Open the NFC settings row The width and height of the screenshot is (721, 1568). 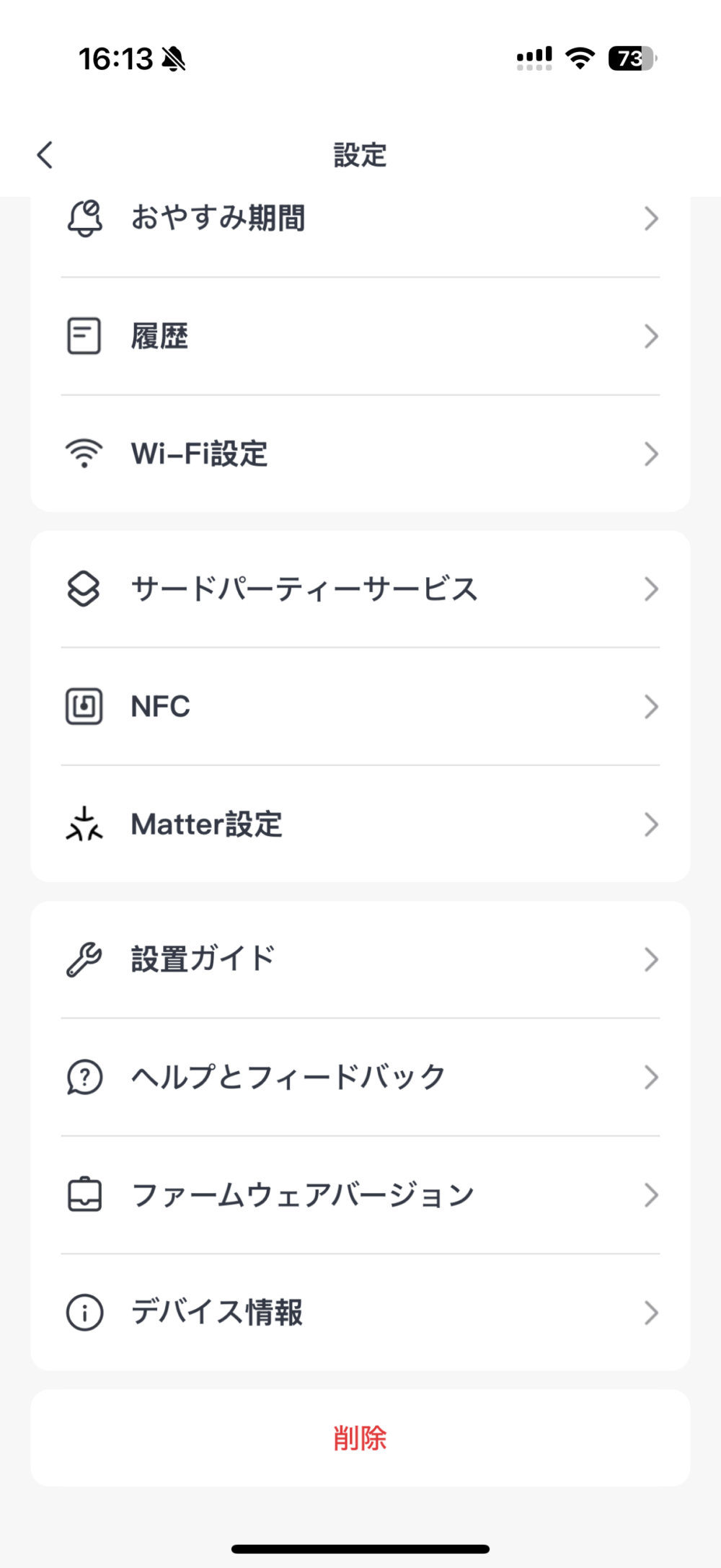point(360,707)
